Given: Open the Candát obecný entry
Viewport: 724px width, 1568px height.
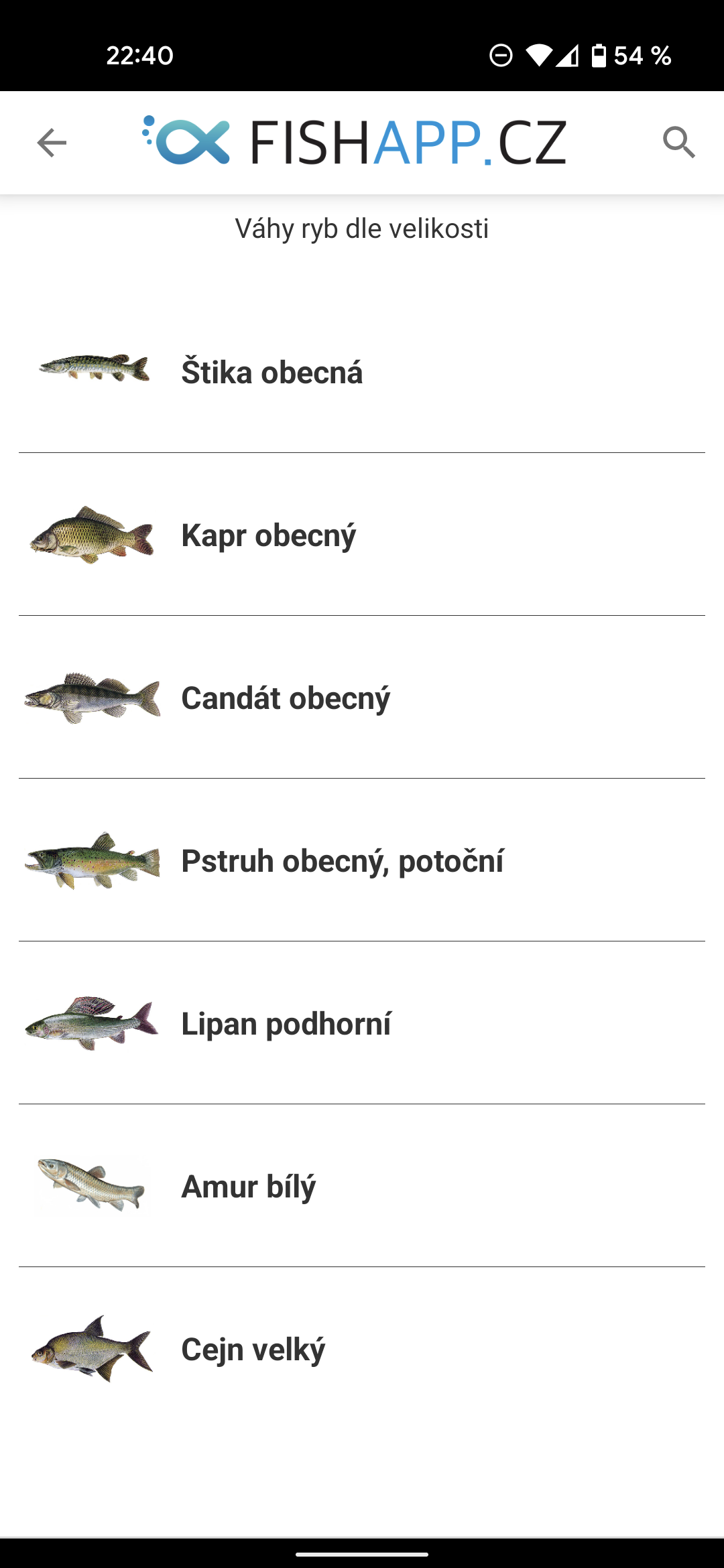Looking at the screenshot, I should (x=362, y=698).
